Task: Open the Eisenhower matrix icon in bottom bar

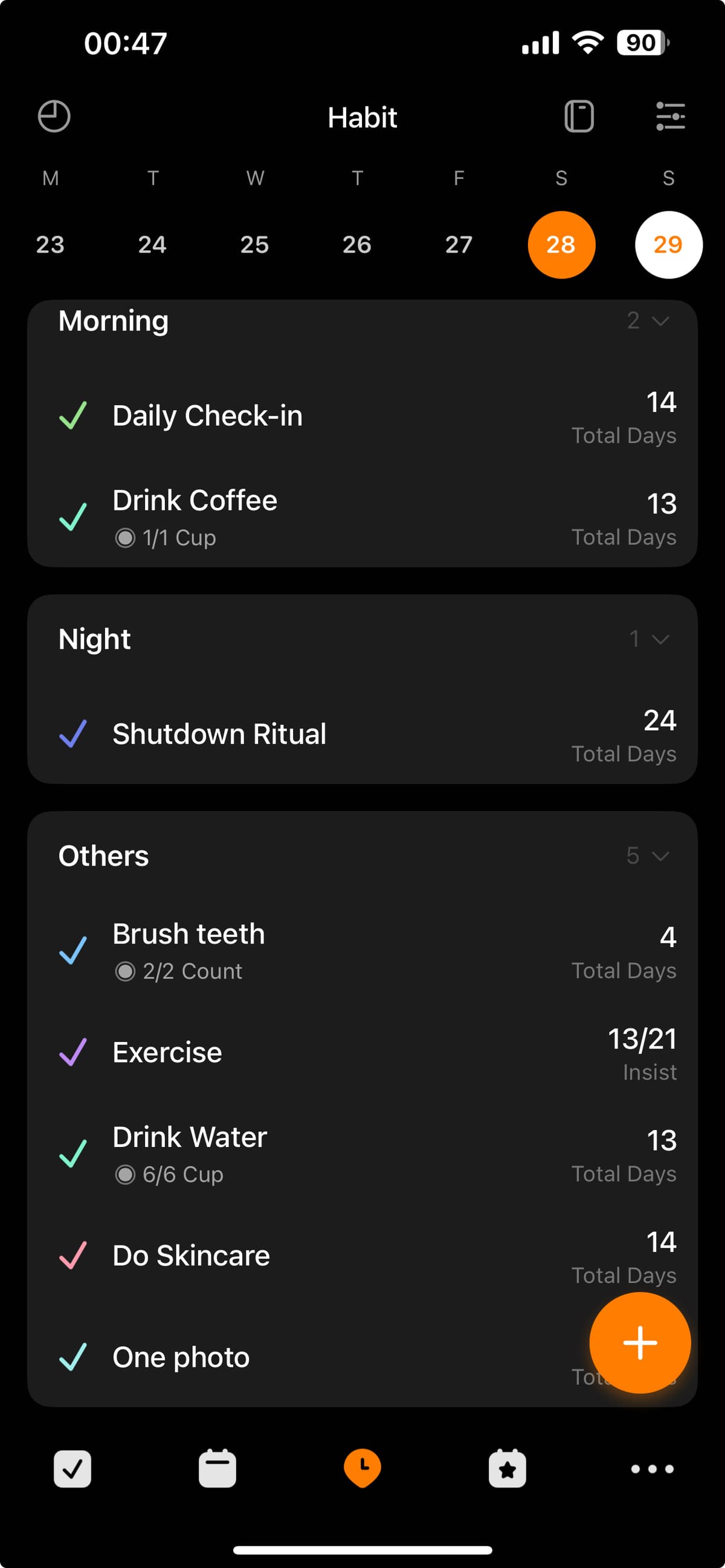Action: pos(507,1469)
